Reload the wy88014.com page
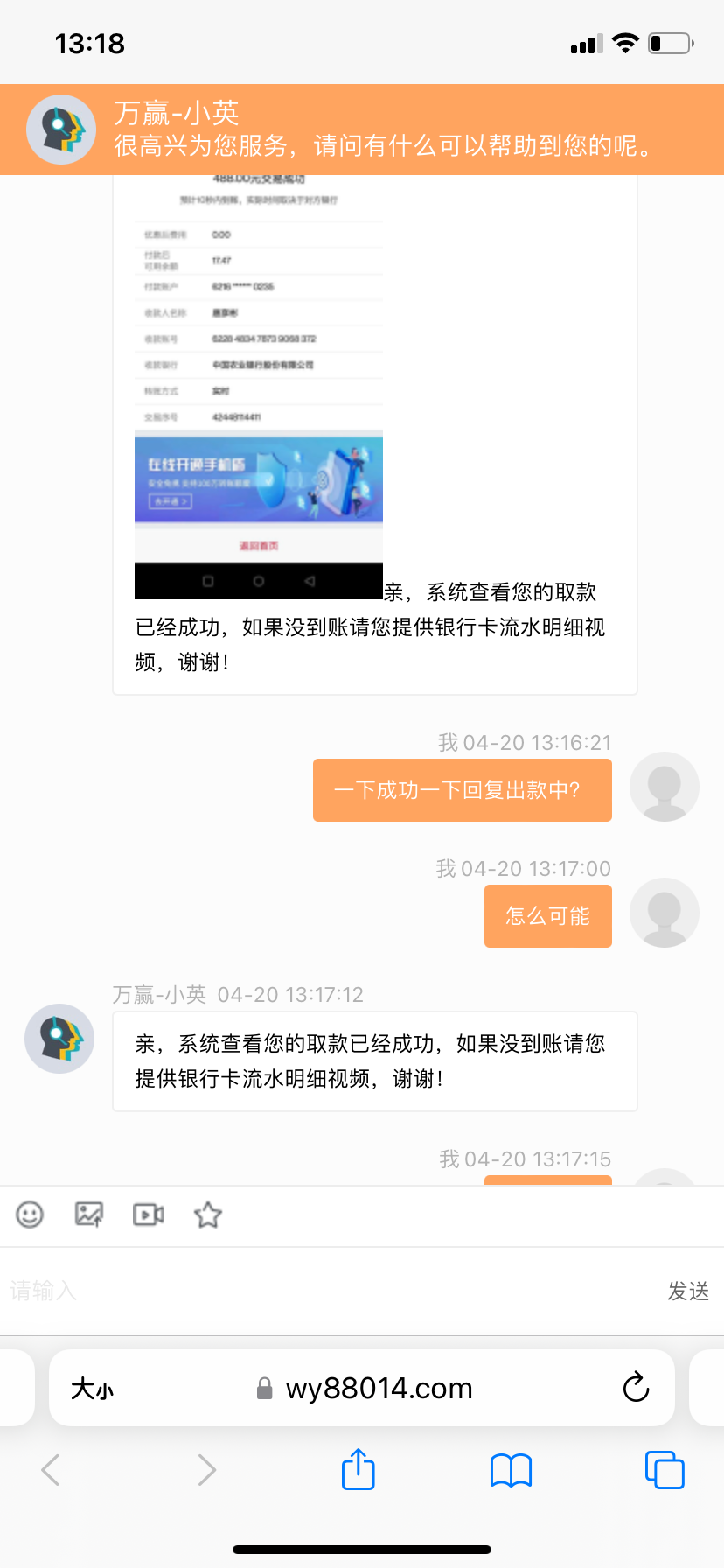The width and height of the screenshot is (724, 1568). pyautogui.click(x=636, y=1388)
